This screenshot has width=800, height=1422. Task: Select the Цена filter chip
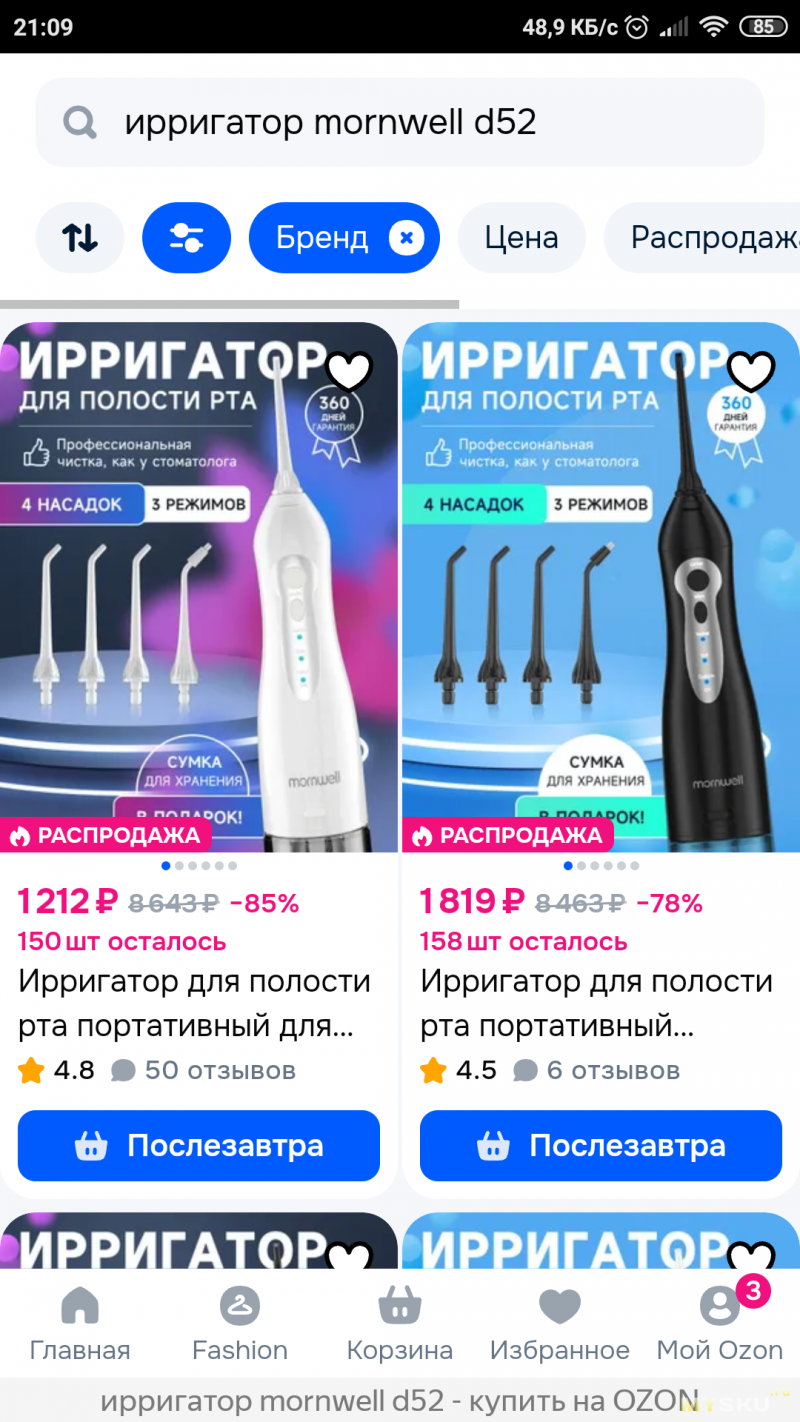(x=521, y=238)
